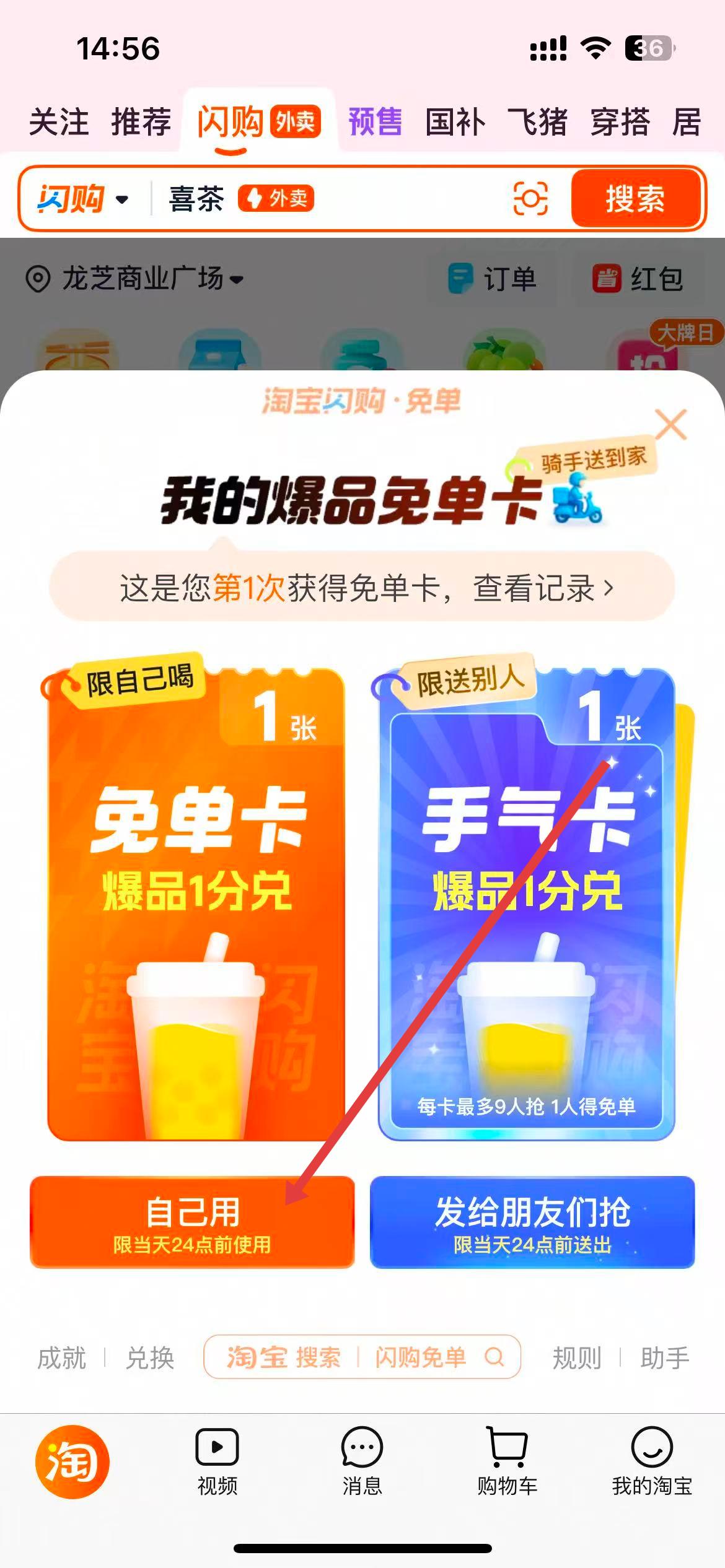Send the card via 发给朋友们抢
This screenshot has height=1568, width=725.
532,1222
